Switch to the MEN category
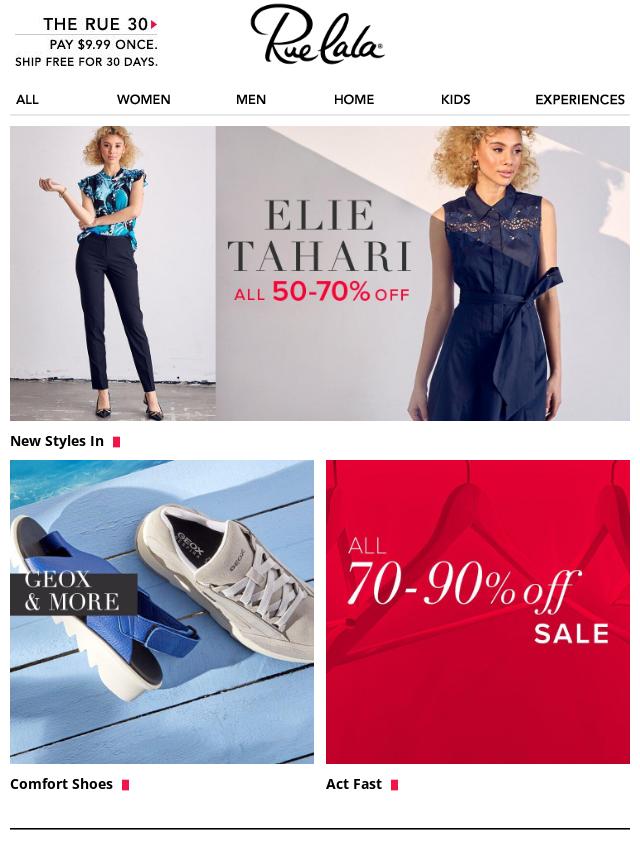This screenshot has width=640, height=854. click(251, 100)
